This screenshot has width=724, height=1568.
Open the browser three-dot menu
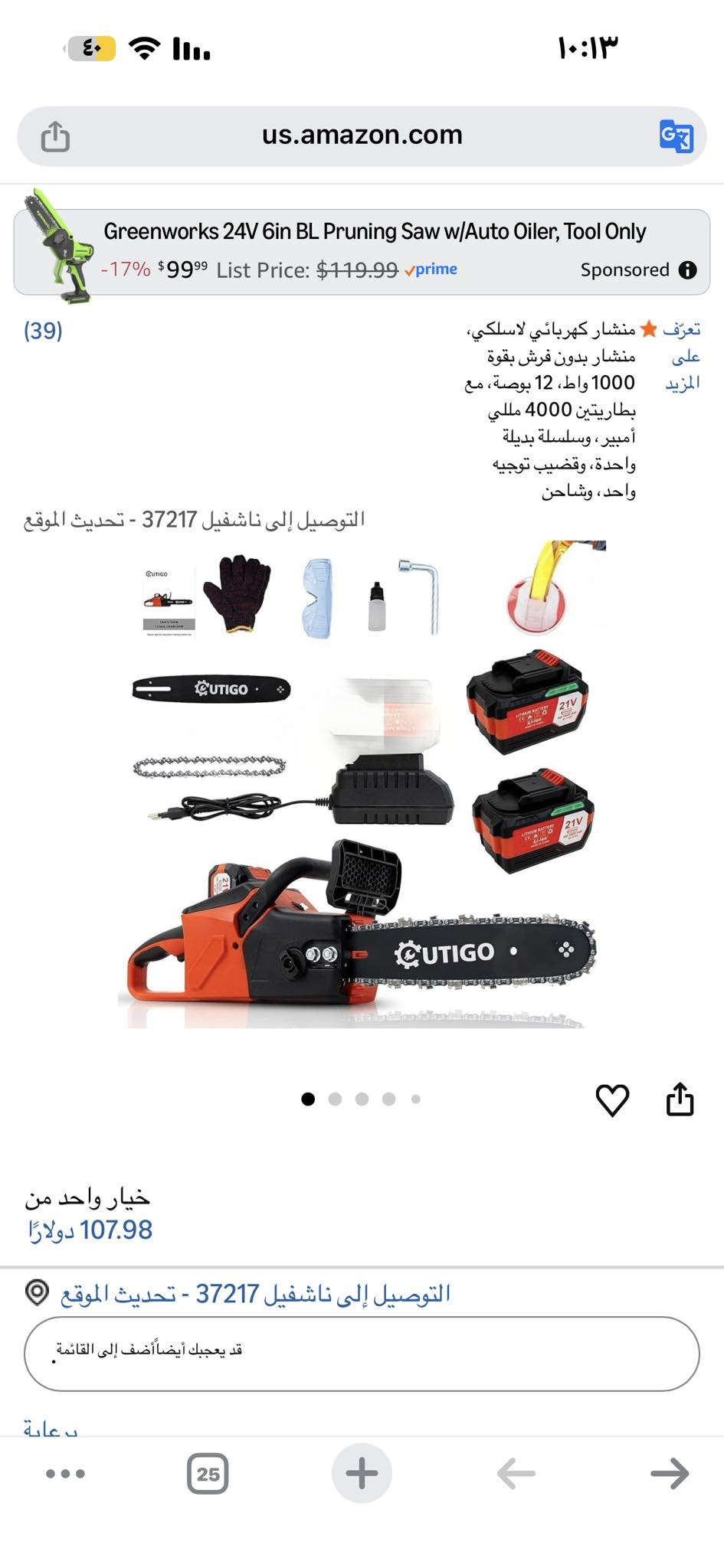coord(65,1474)
